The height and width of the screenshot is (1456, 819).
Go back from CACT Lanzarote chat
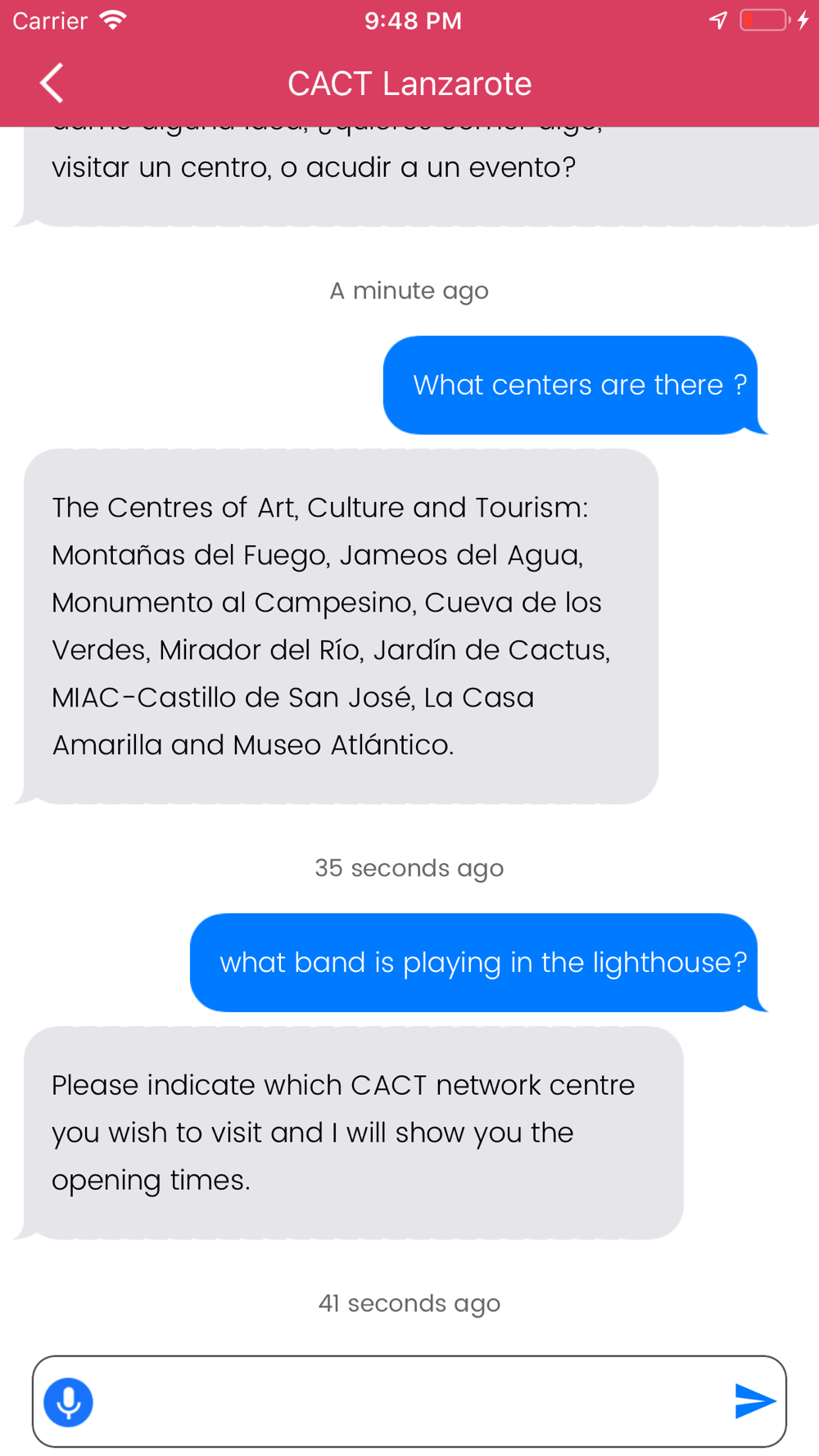(x=52, y=84)
